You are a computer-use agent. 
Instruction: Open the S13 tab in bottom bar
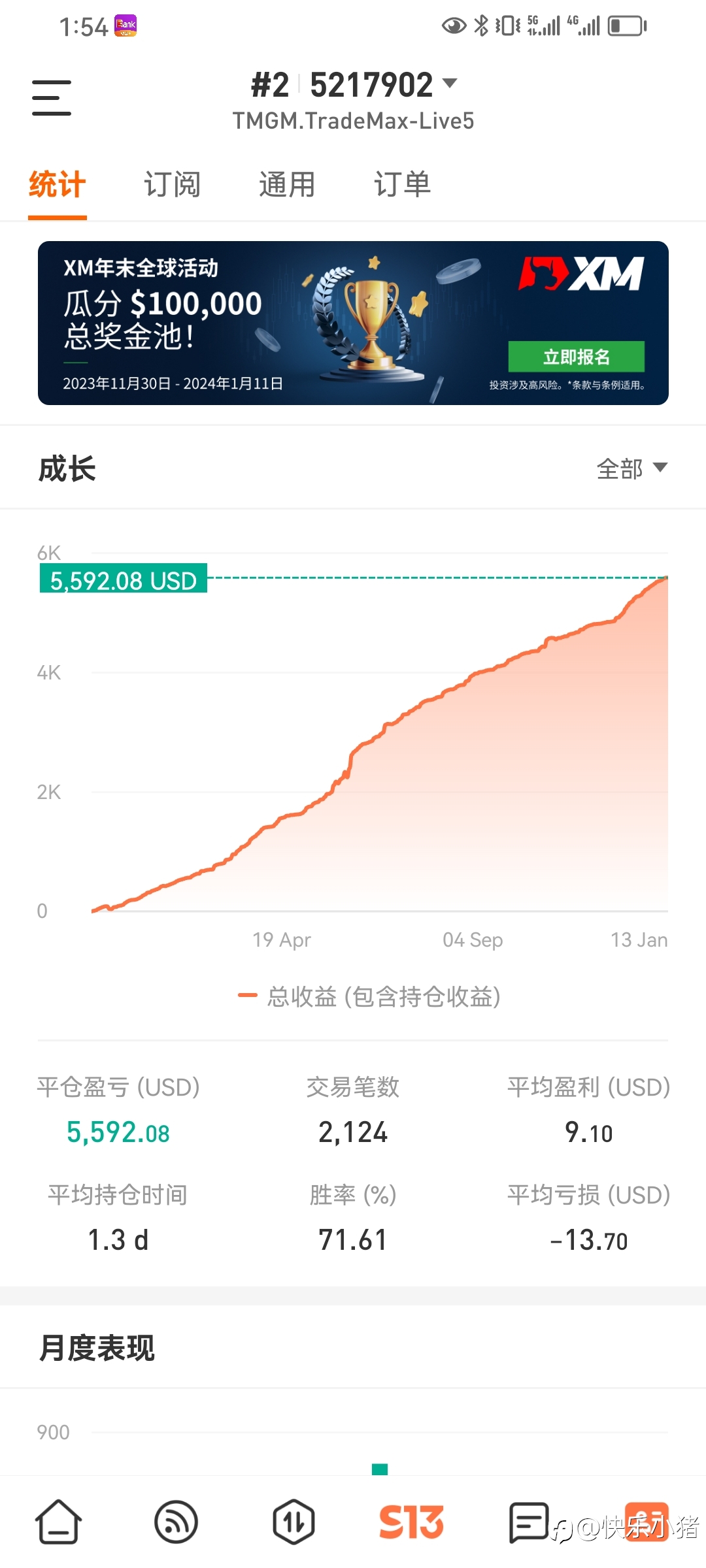[x=411, y=1522]
